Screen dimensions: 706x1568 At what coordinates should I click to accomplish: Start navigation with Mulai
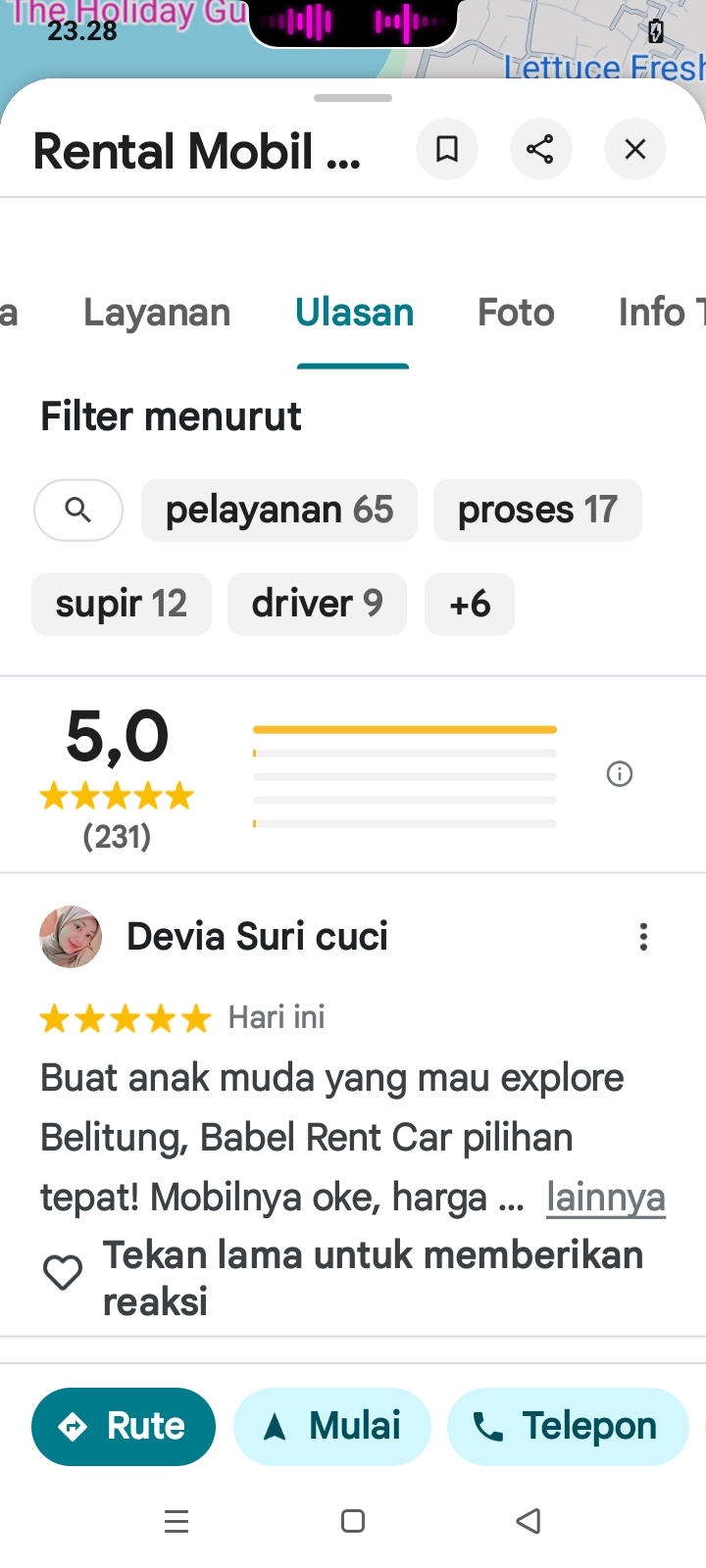(332, 1427)
